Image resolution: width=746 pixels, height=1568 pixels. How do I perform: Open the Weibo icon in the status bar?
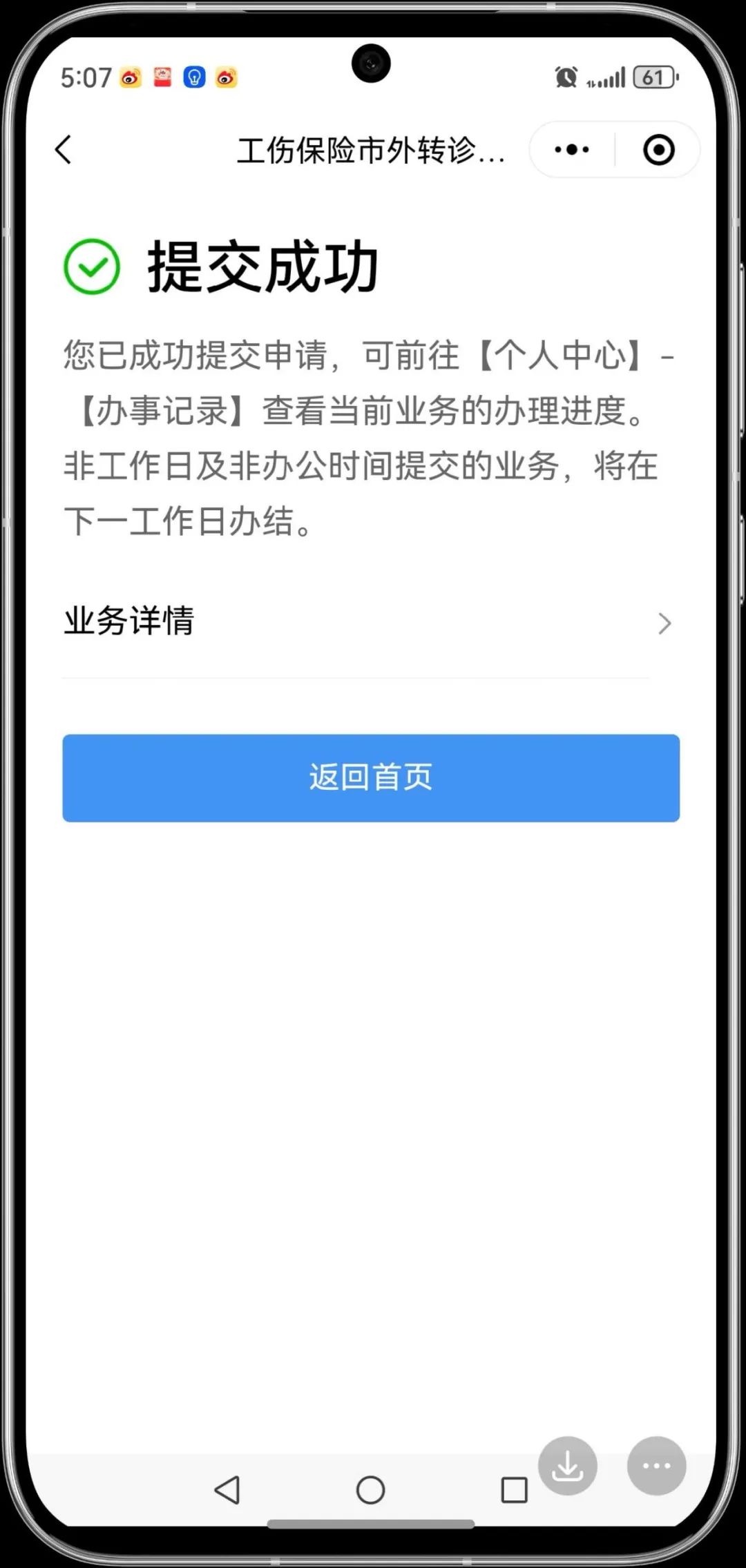(x=131, y=78)
